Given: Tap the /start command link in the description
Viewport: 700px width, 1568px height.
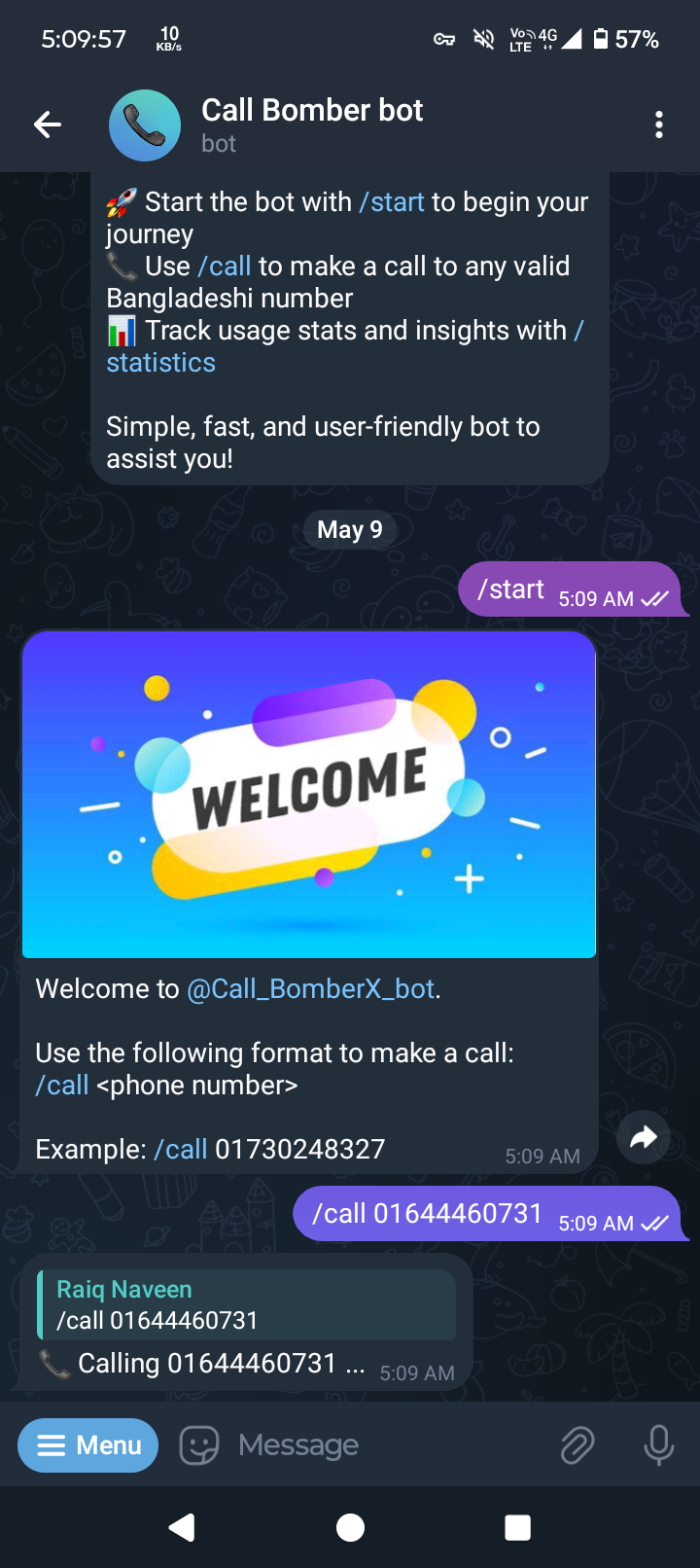Looking at the screenshot, I should (392, 202).
